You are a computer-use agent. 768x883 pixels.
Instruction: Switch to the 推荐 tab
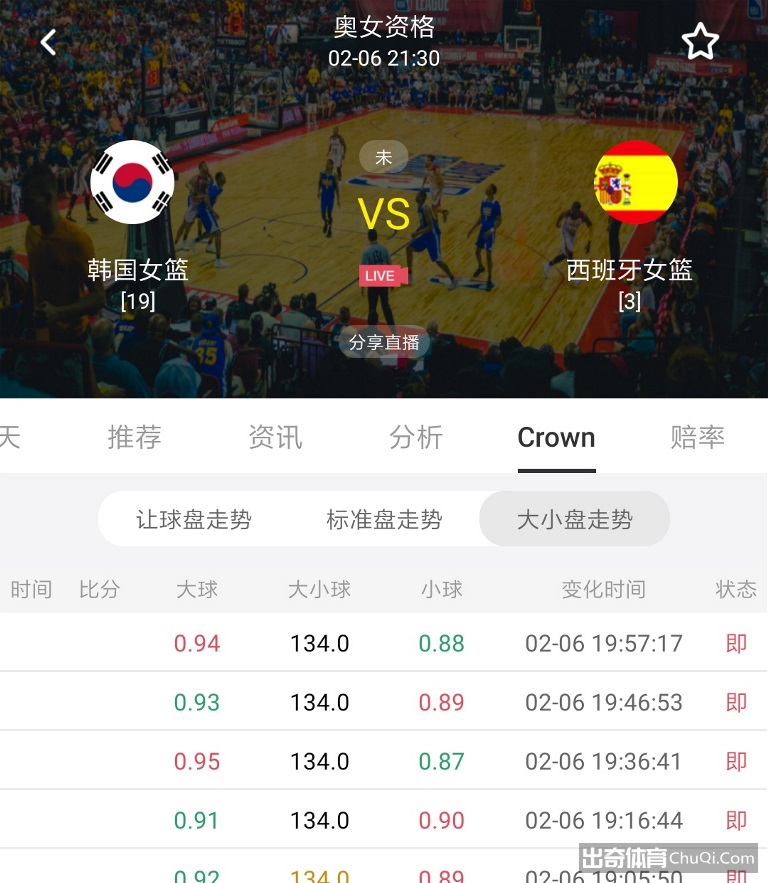click(134, 437)
